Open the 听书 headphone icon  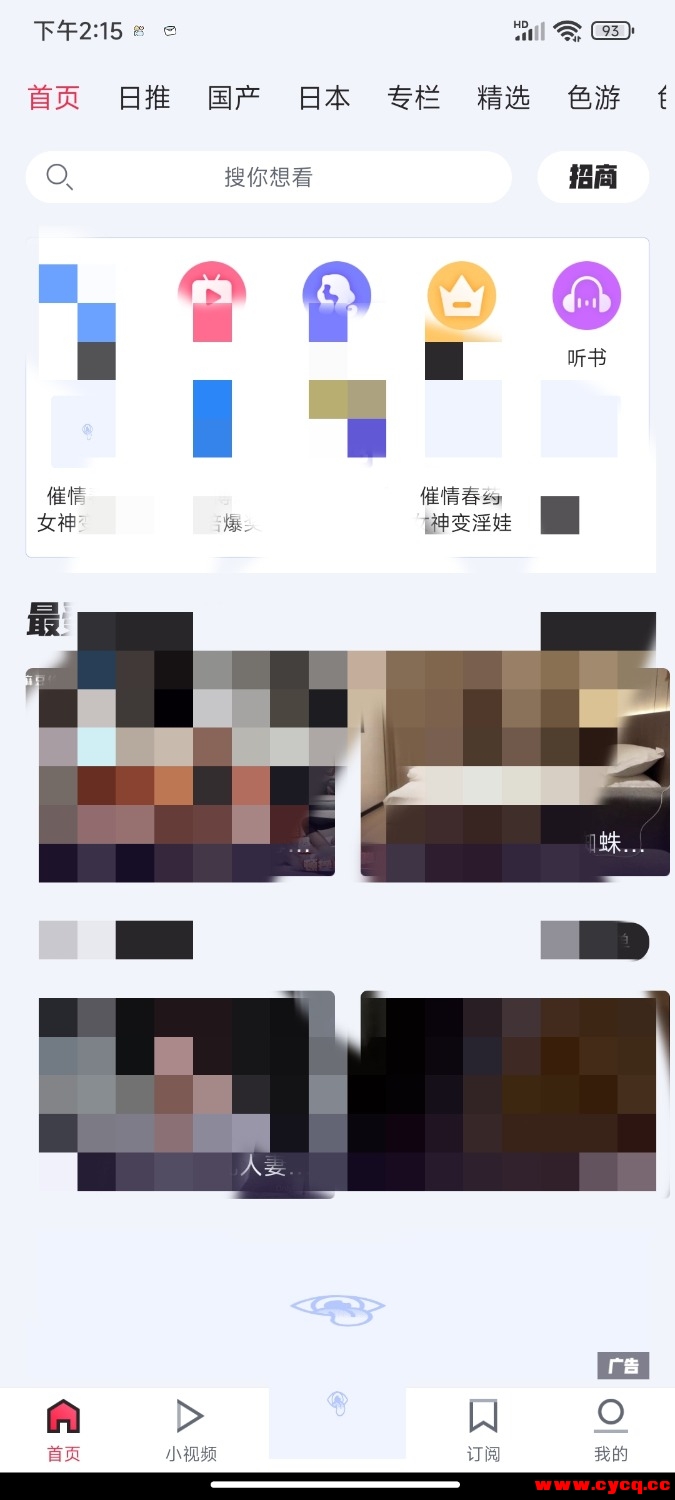coord(587,297)
